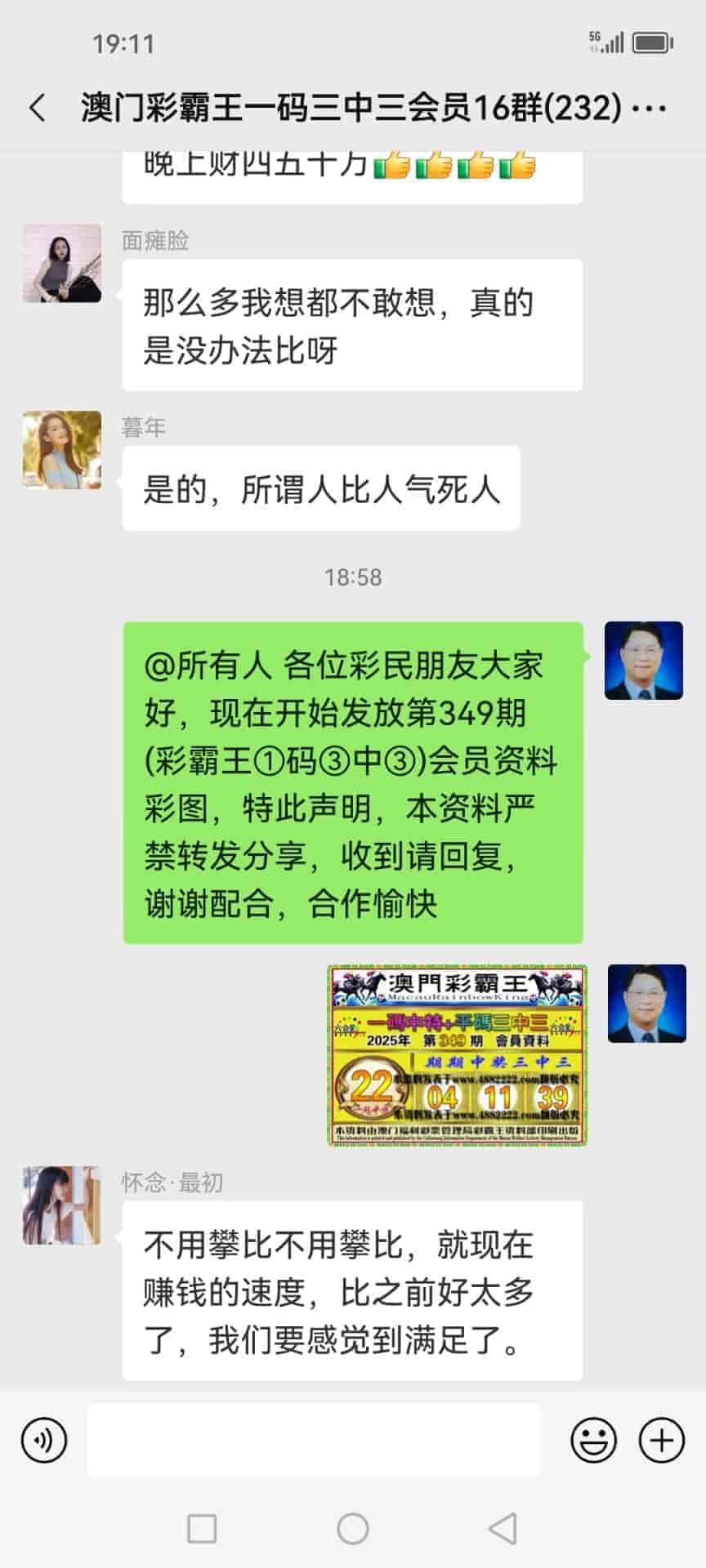Screen dimensions: 706x1568
Task: Switch to voice message input
Action: pos(44,1440)
